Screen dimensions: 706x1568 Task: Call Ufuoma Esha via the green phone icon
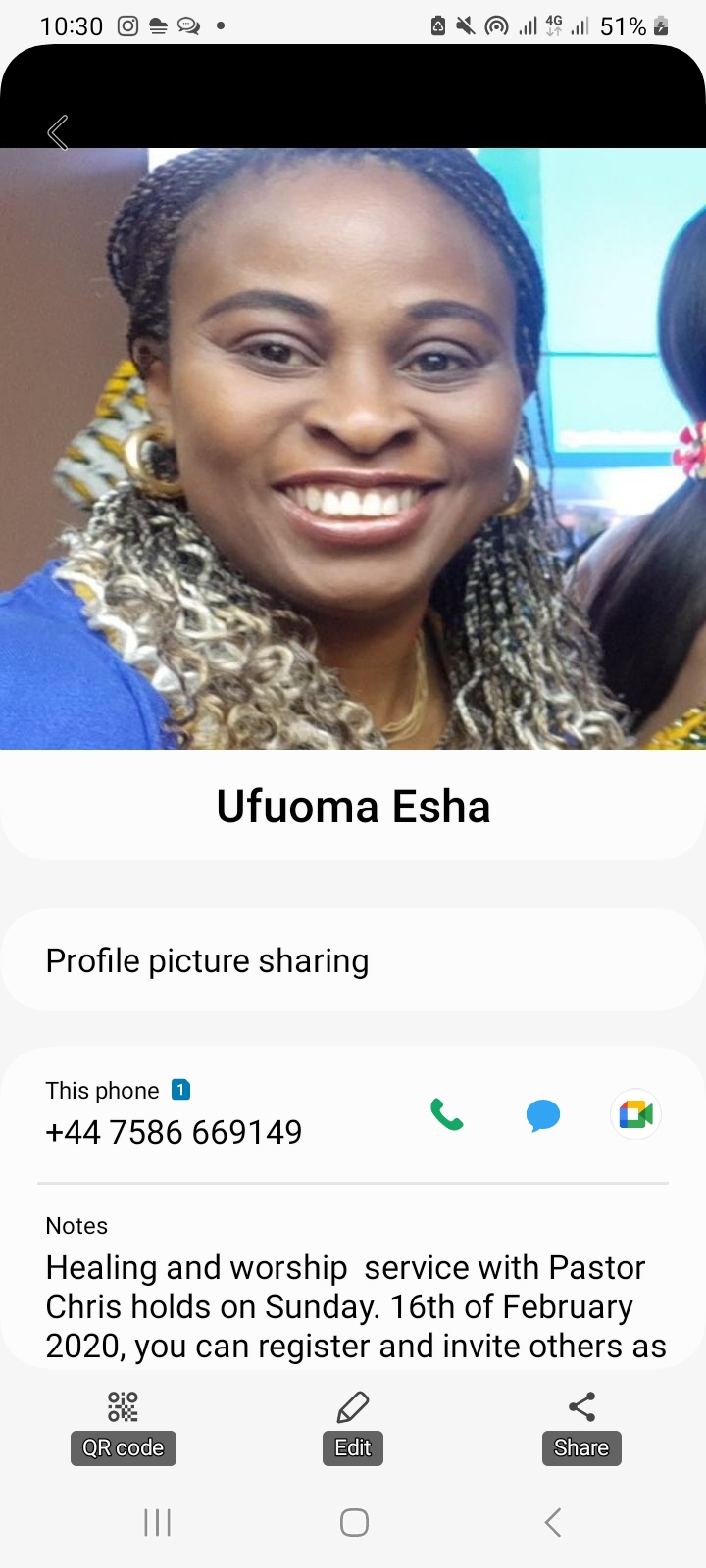(x=447, y=1114)
